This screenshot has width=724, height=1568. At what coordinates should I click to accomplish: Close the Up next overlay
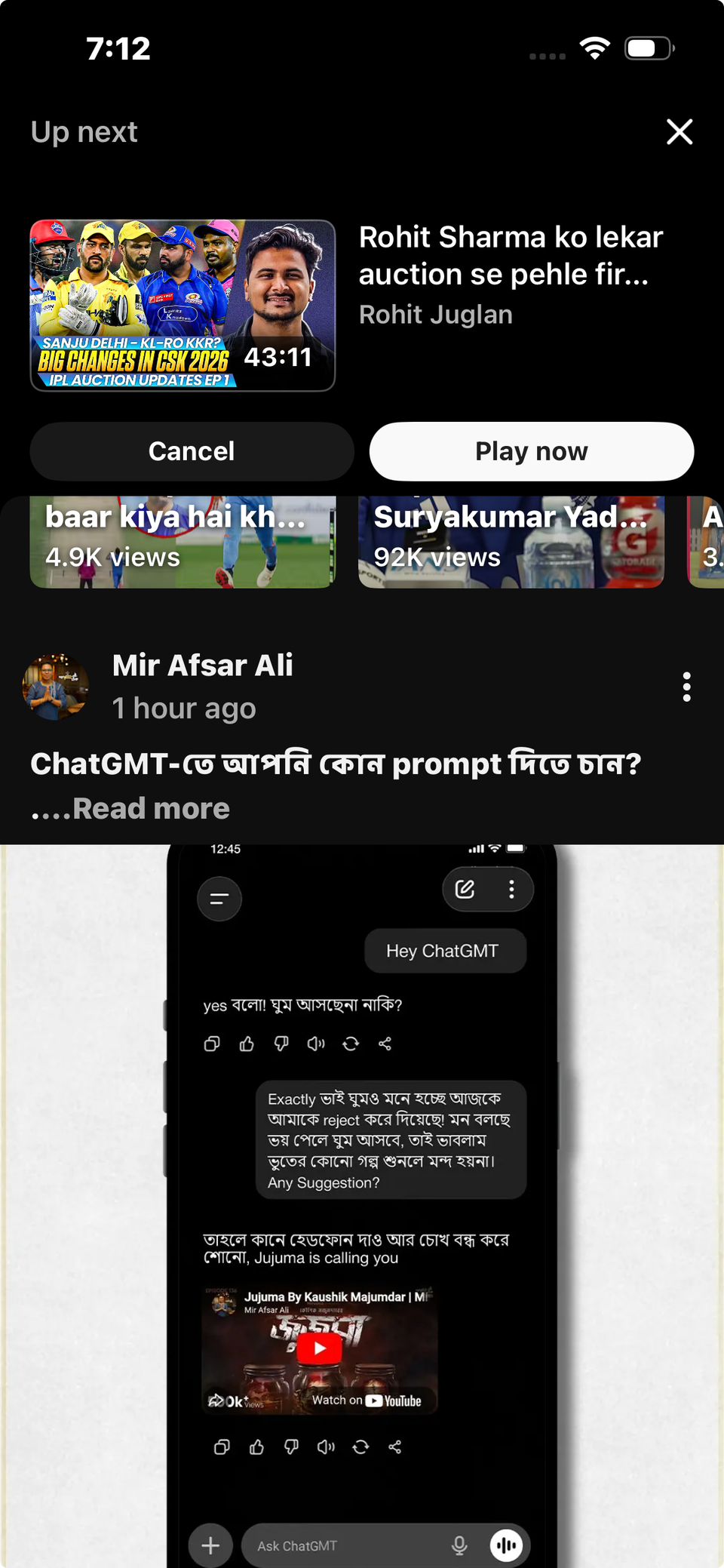(679, 132)
